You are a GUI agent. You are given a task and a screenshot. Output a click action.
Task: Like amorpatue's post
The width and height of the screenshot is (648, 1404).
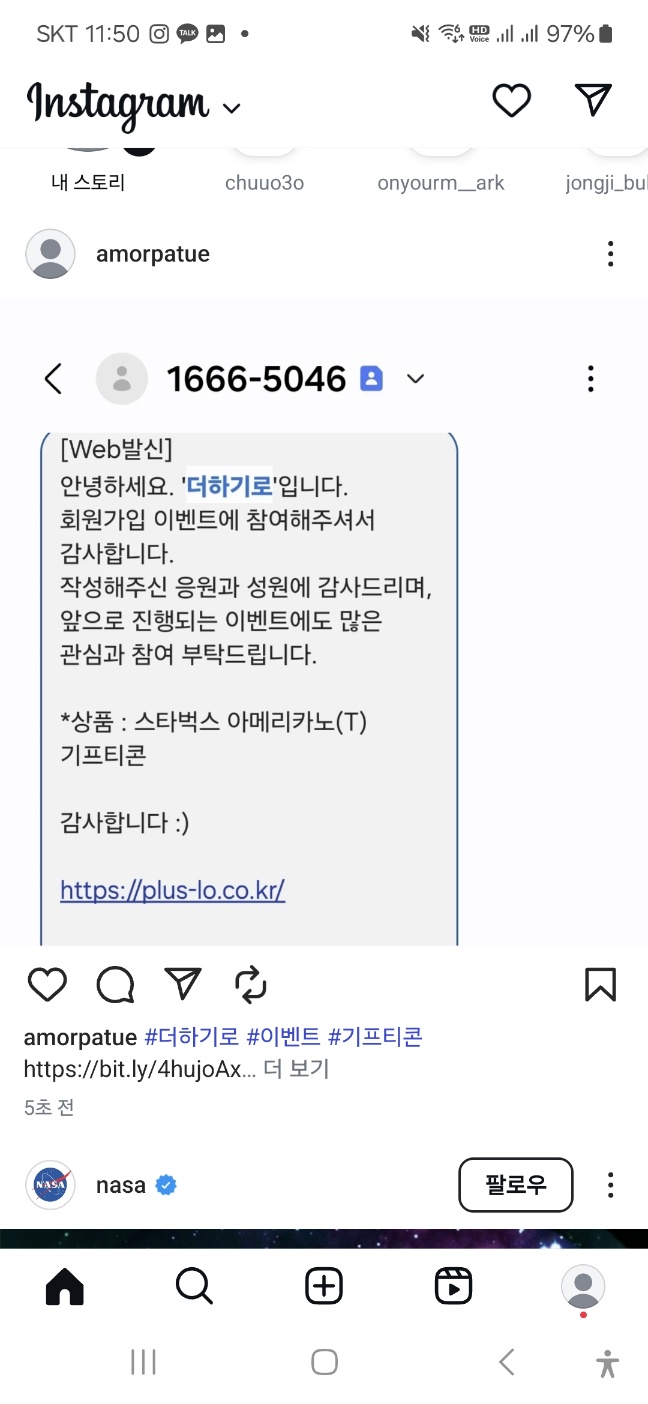pos(47,985)
